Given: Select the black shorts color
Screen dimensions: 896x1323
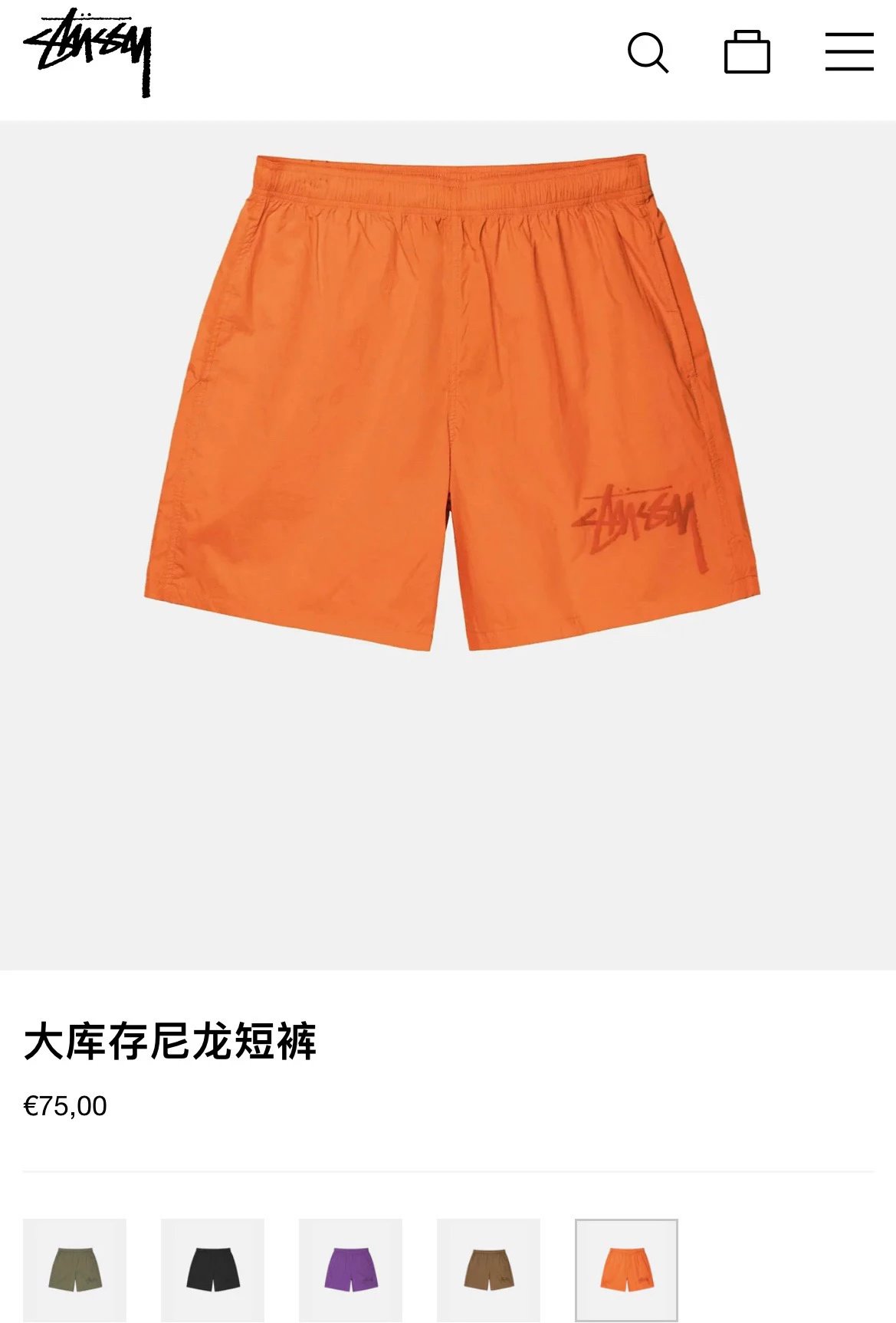Looking at the screenshot, I should [x=212, y=1269].
